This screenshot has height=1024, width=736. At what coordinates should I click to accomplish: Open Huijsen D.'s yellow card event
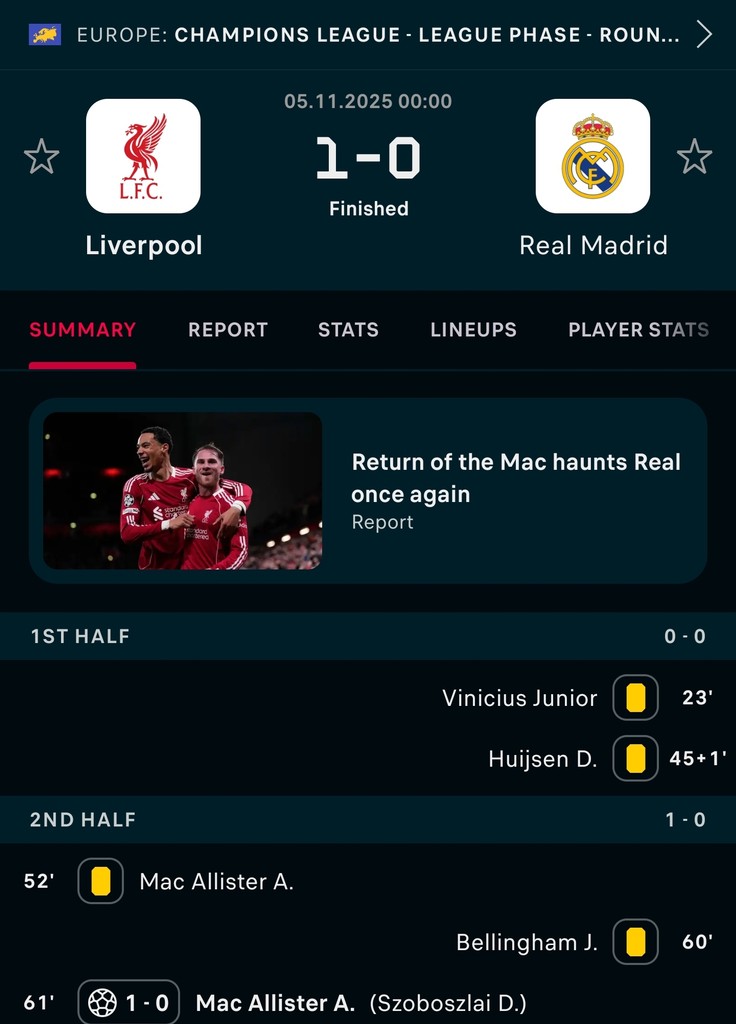point(542,759)
